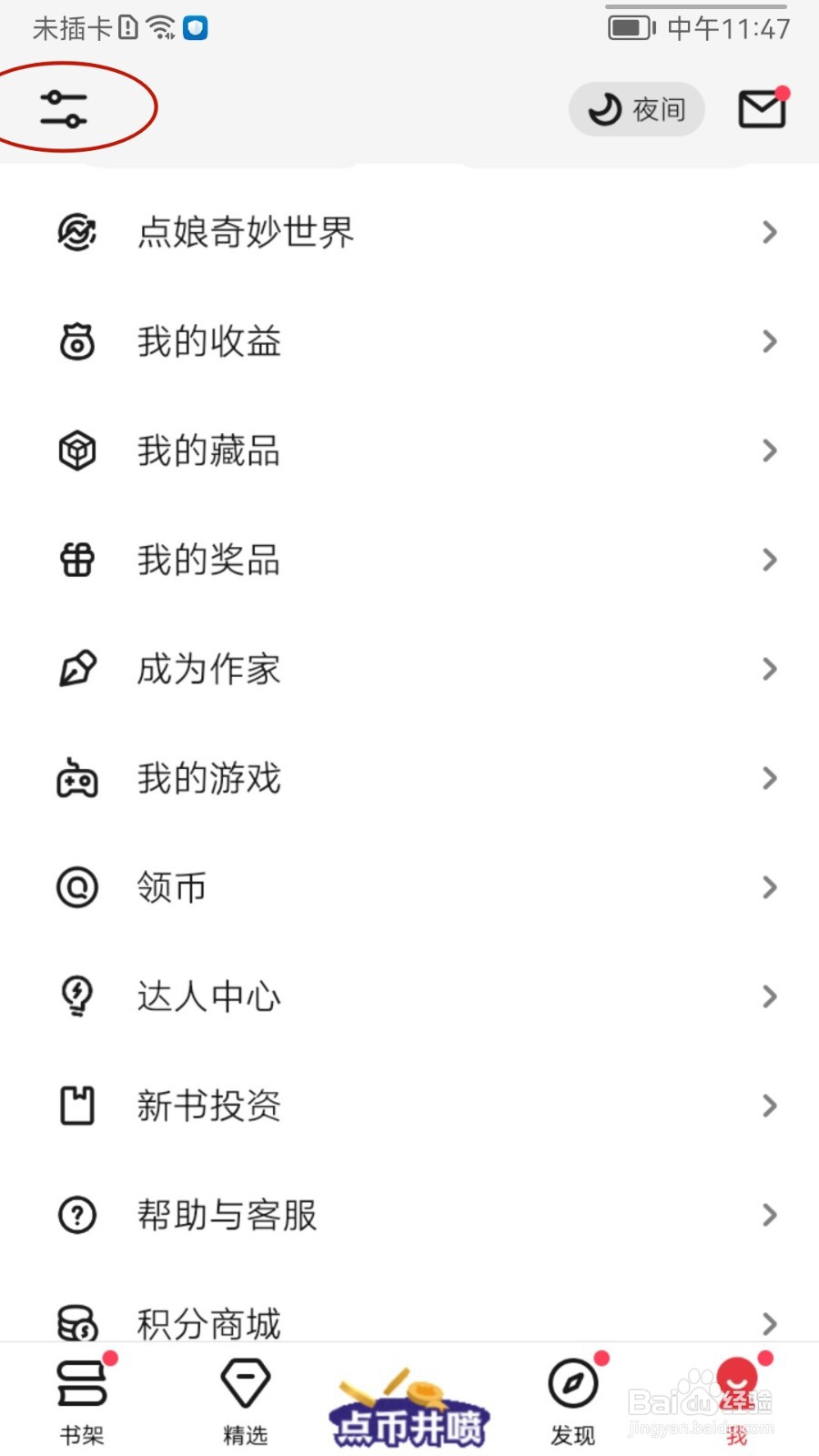Open 我的游戏 row
Image resolution: width=819 pixels, height=1456 pixels.
coord(409,778)
